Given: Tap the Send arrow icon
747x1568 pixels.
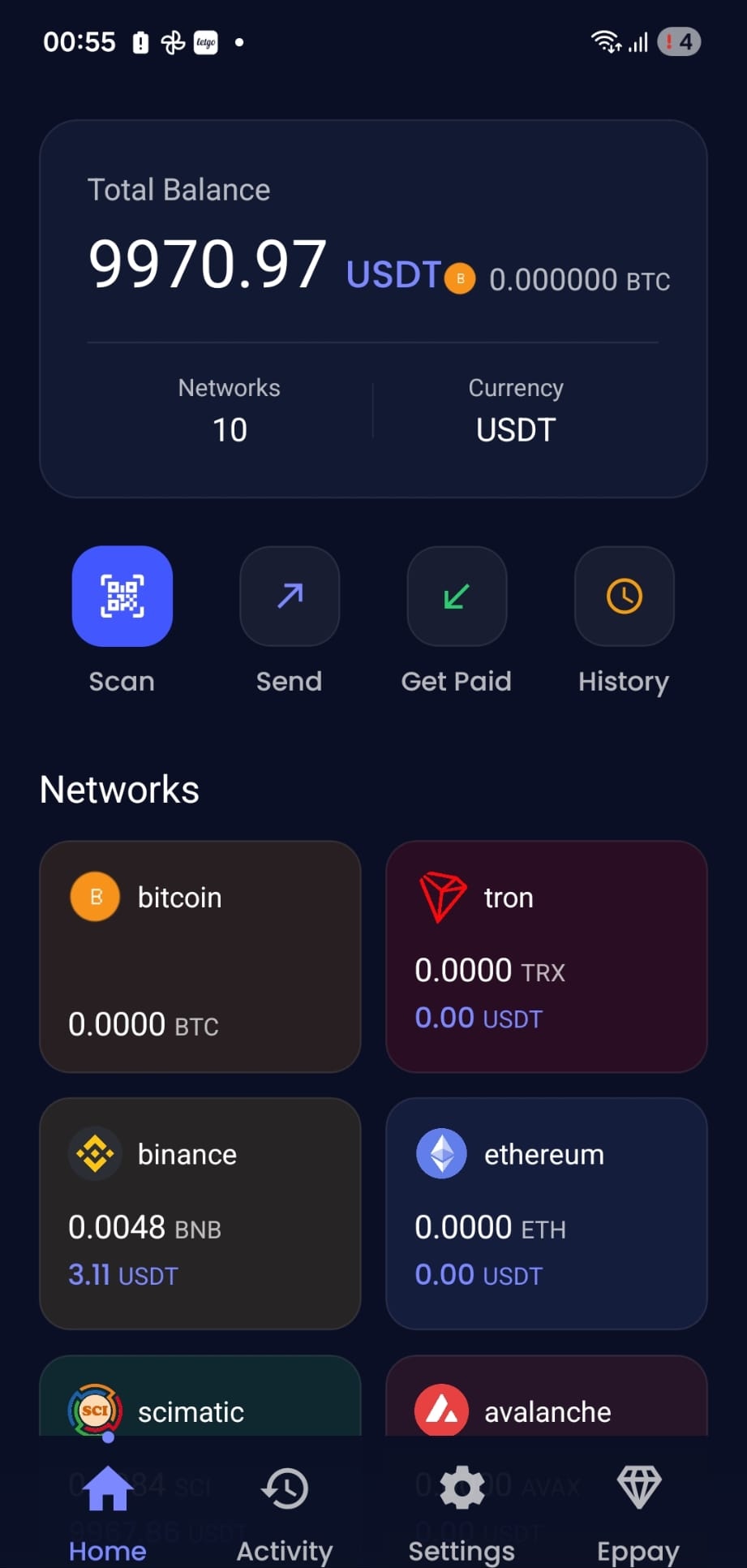Looking at the screenshot, I should tap(289, 597).
